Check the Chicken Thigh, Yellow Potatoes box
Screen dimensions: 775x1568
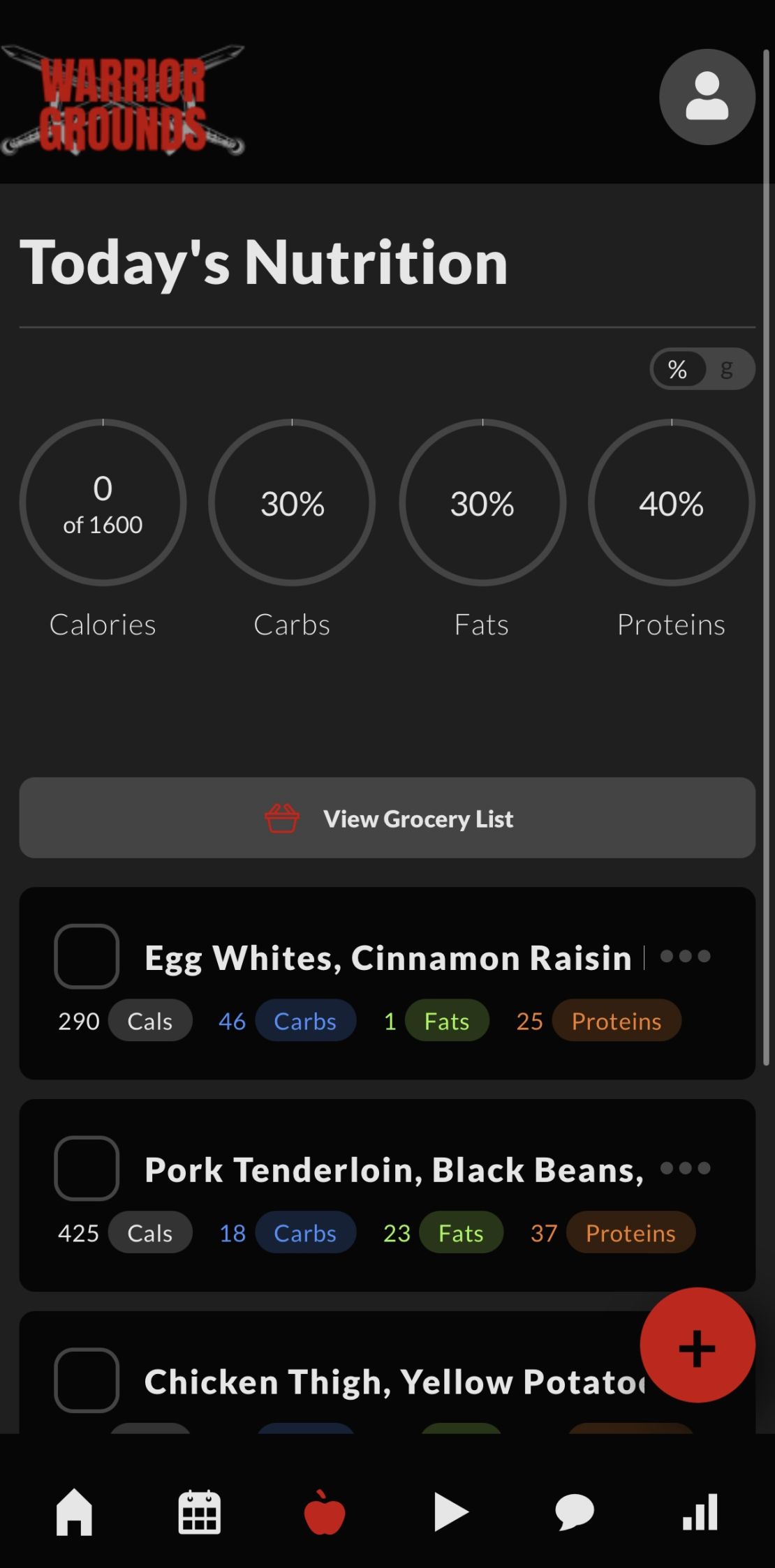tap(87, 1380)
